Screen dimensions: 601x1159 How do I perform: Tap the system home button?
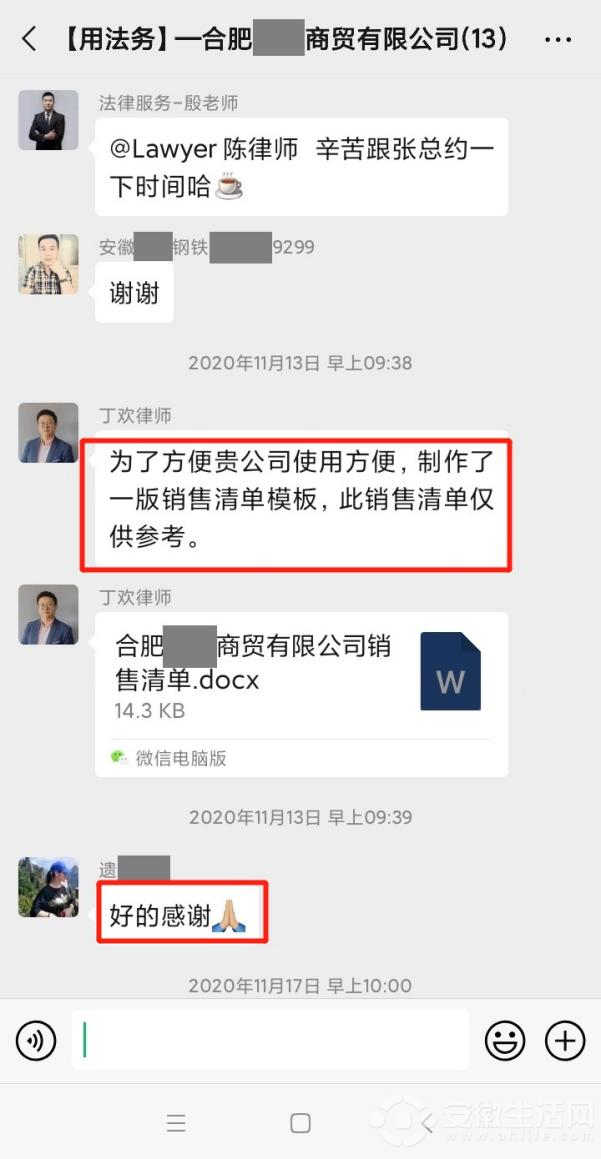(300, 1123)
